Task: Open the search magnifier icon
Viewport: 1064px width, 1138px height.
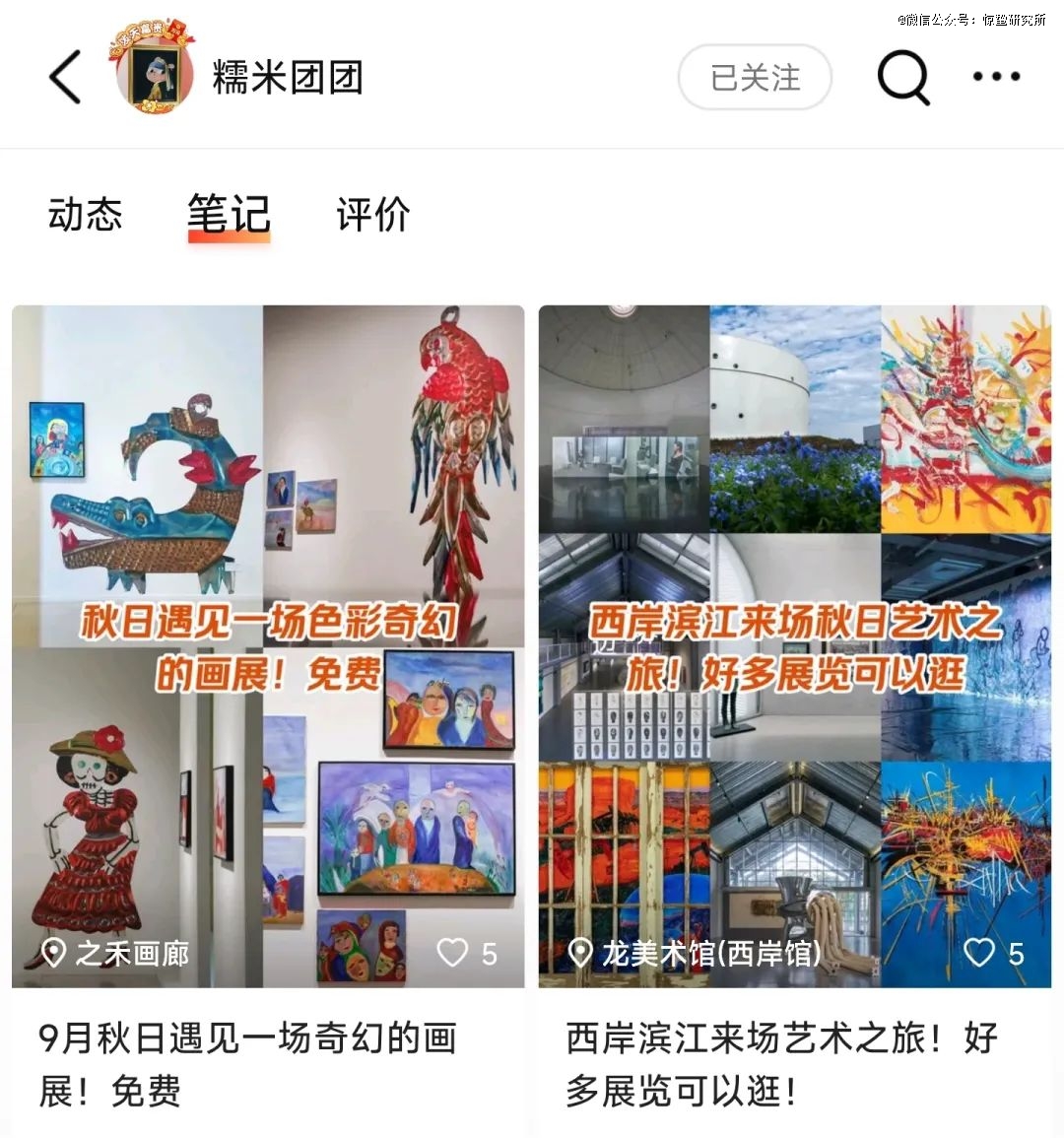Action: coord(902,78)
